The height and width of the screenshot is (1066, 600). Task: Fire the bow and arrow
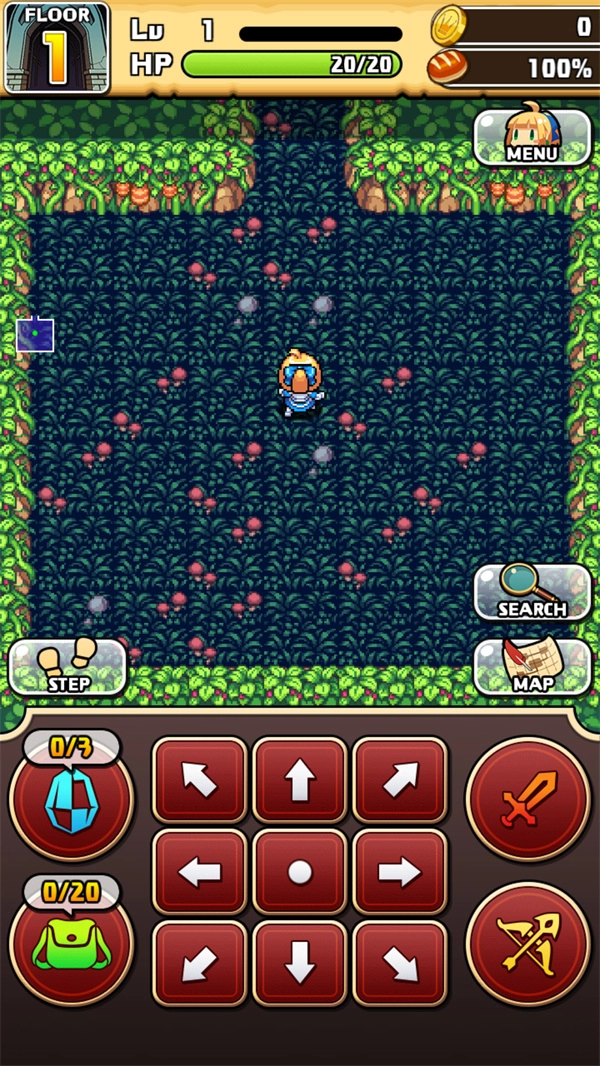528,944
